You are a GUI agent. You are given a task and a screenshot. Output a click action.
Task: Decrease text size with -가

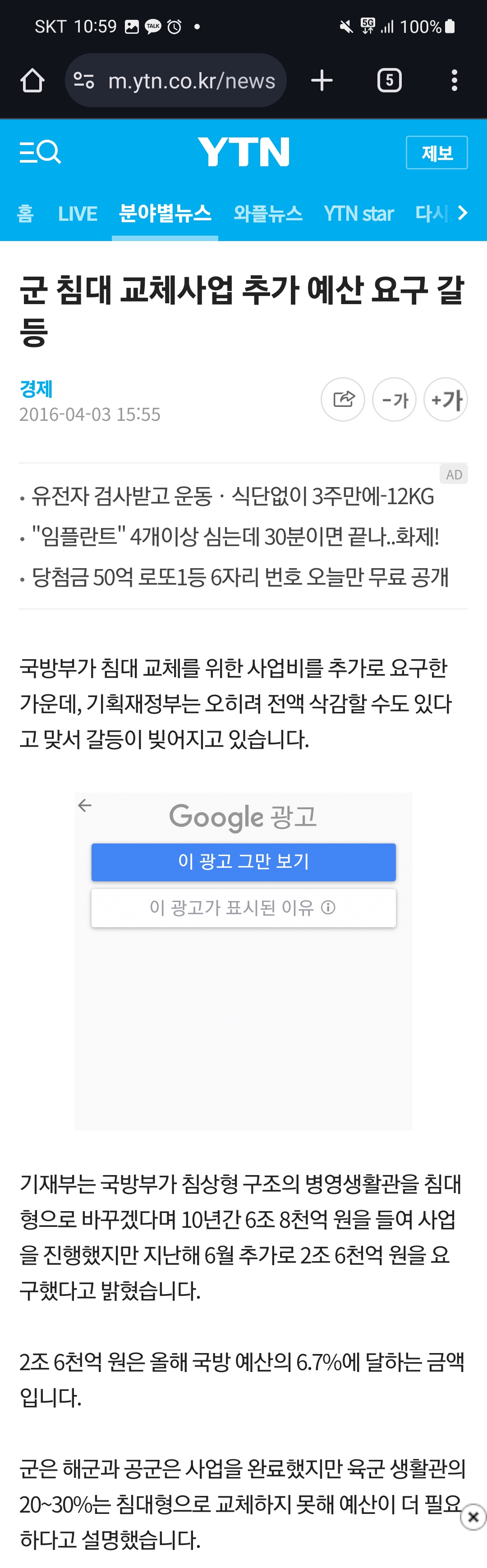pyautogui.click(x=395, y=399)
